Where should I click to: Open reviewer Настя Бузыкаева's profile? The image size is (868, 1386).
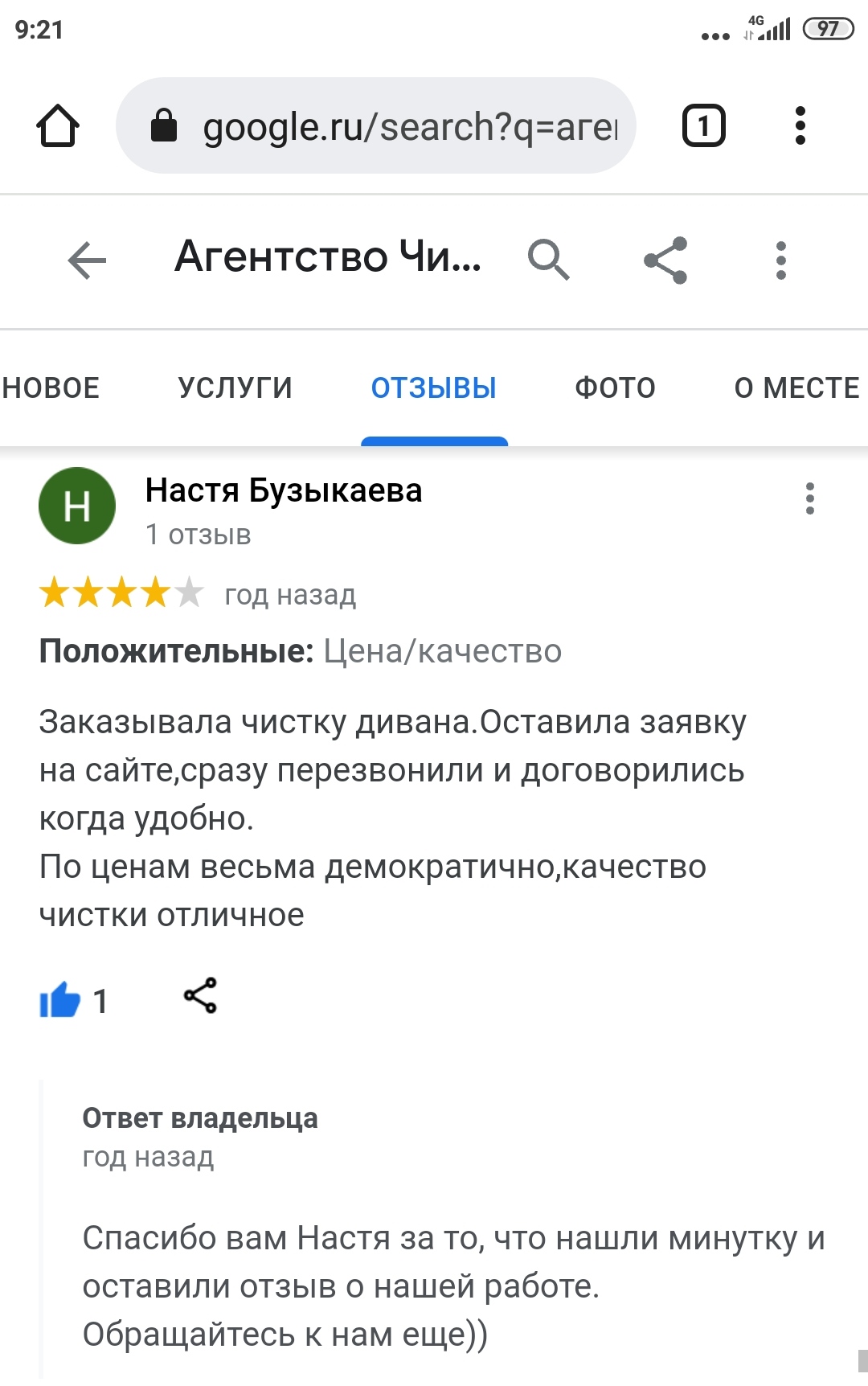click(283, 490)
